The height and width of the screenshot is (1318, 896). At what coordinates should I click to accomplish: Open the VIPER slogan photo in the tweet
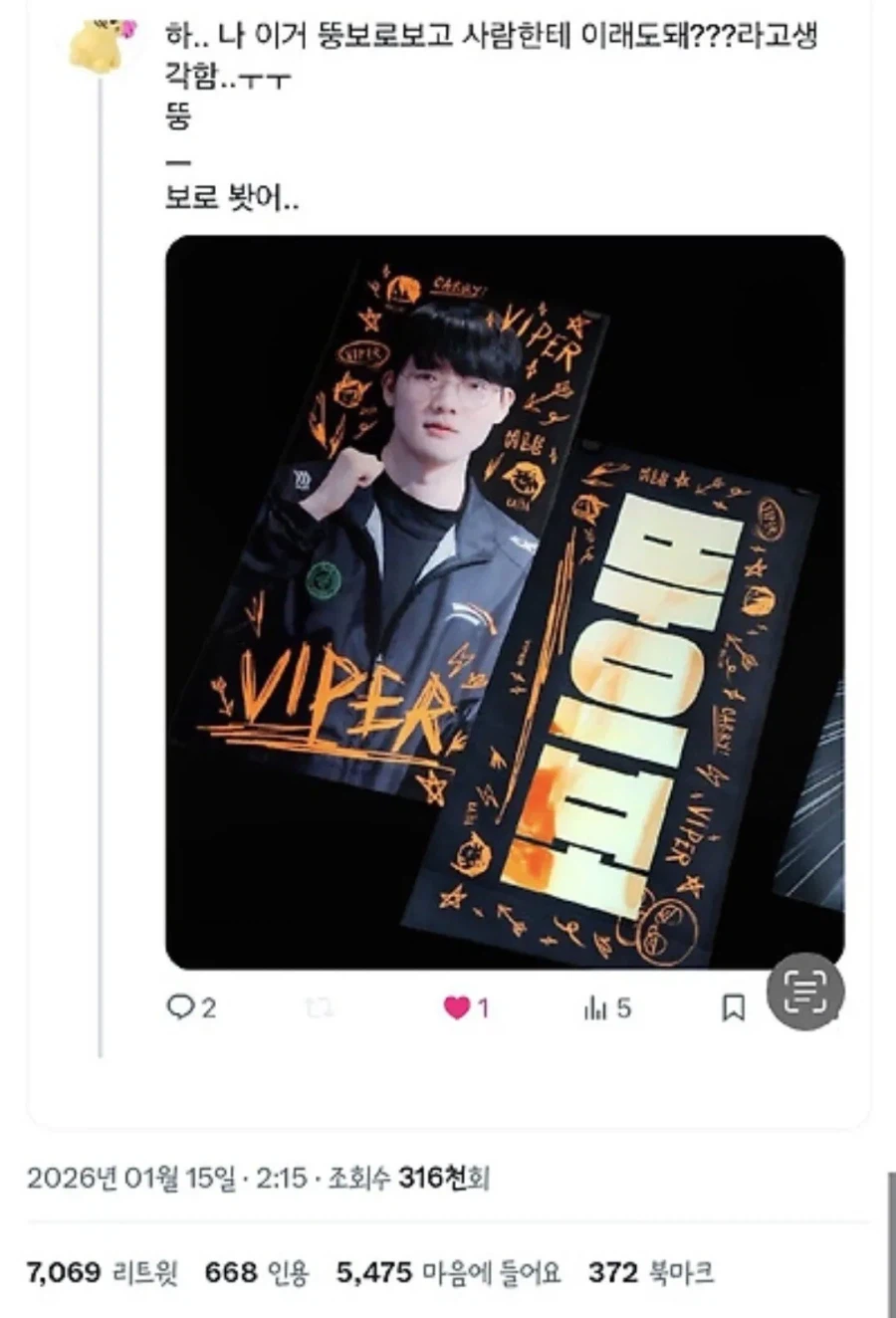tap(504, 601)
